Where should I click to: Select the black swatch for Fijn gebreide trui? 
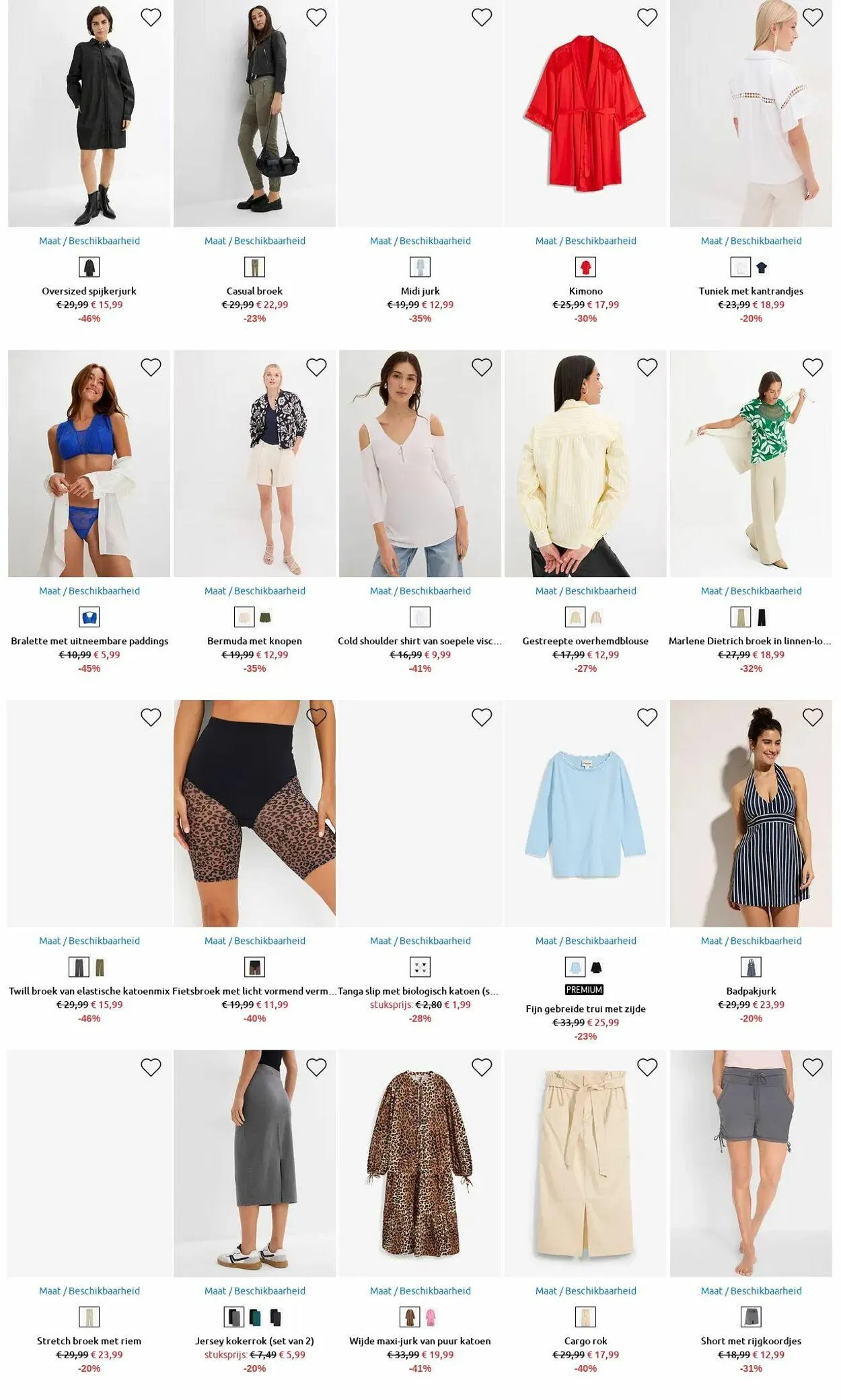596,968
